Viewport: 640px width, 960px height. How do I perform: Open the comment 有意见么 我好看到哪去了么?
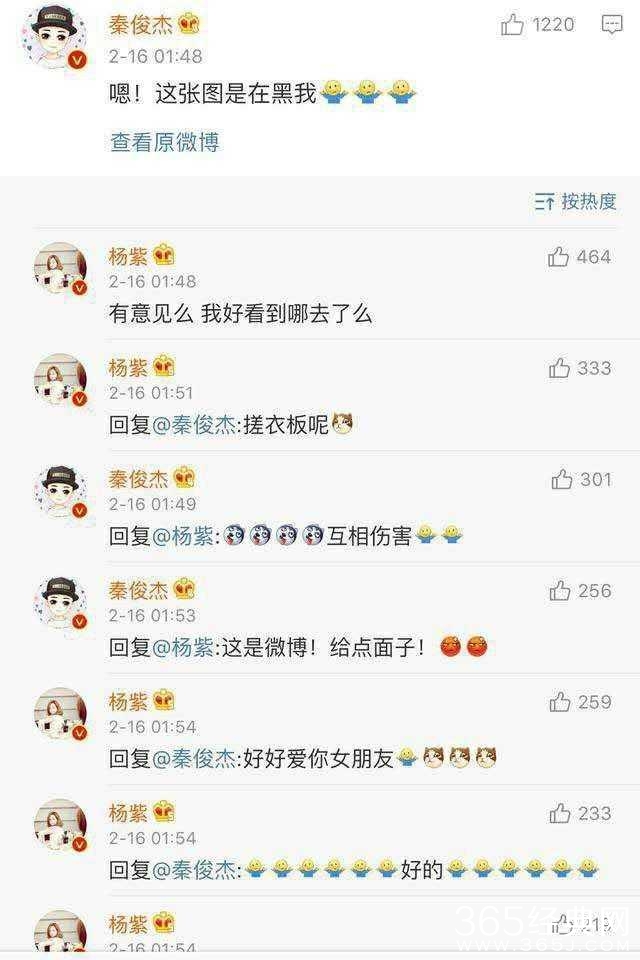[240, 313]
